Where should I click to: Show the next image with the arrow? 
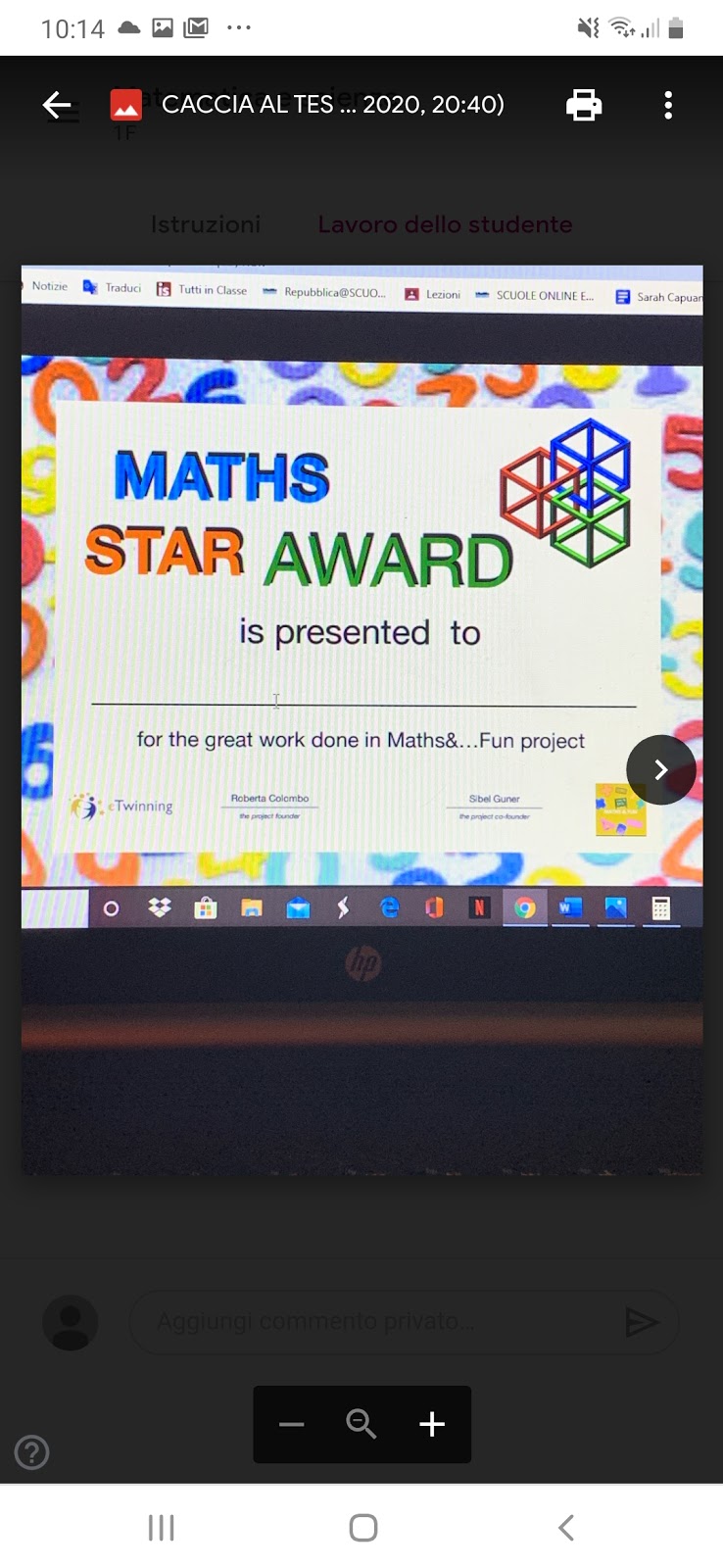click(x=660, y=769)
